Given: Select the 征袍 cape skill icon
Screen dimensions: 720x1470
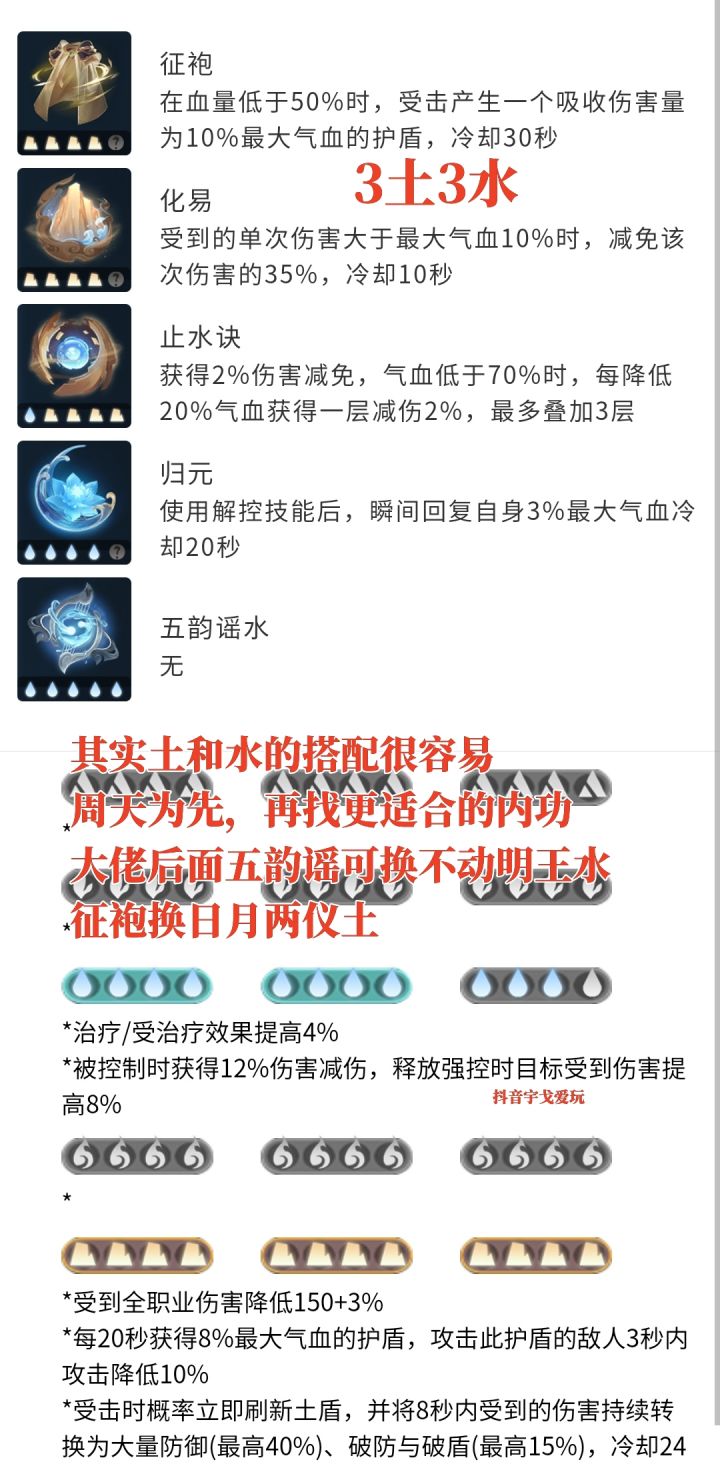Looking at the screenshot, I should pyautogui.click(x=74, y=90).
